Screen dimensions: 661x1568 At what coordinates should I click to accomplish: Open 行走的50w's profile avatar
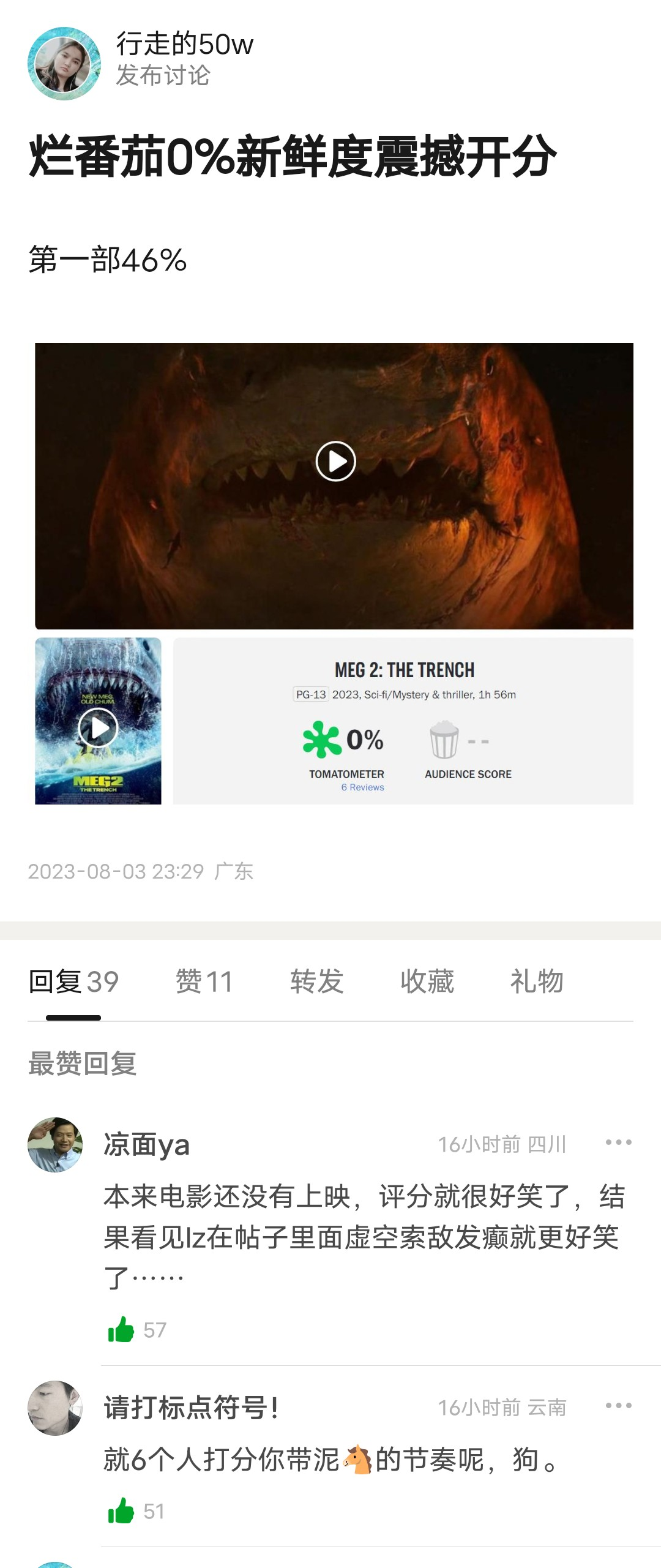64,63
